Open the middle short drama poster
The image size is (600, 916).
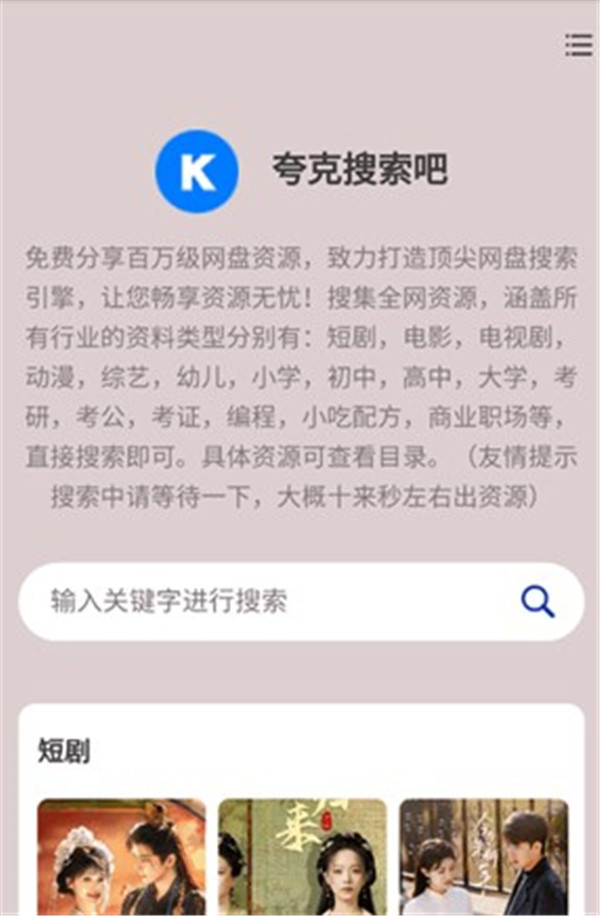pos(303,857)
